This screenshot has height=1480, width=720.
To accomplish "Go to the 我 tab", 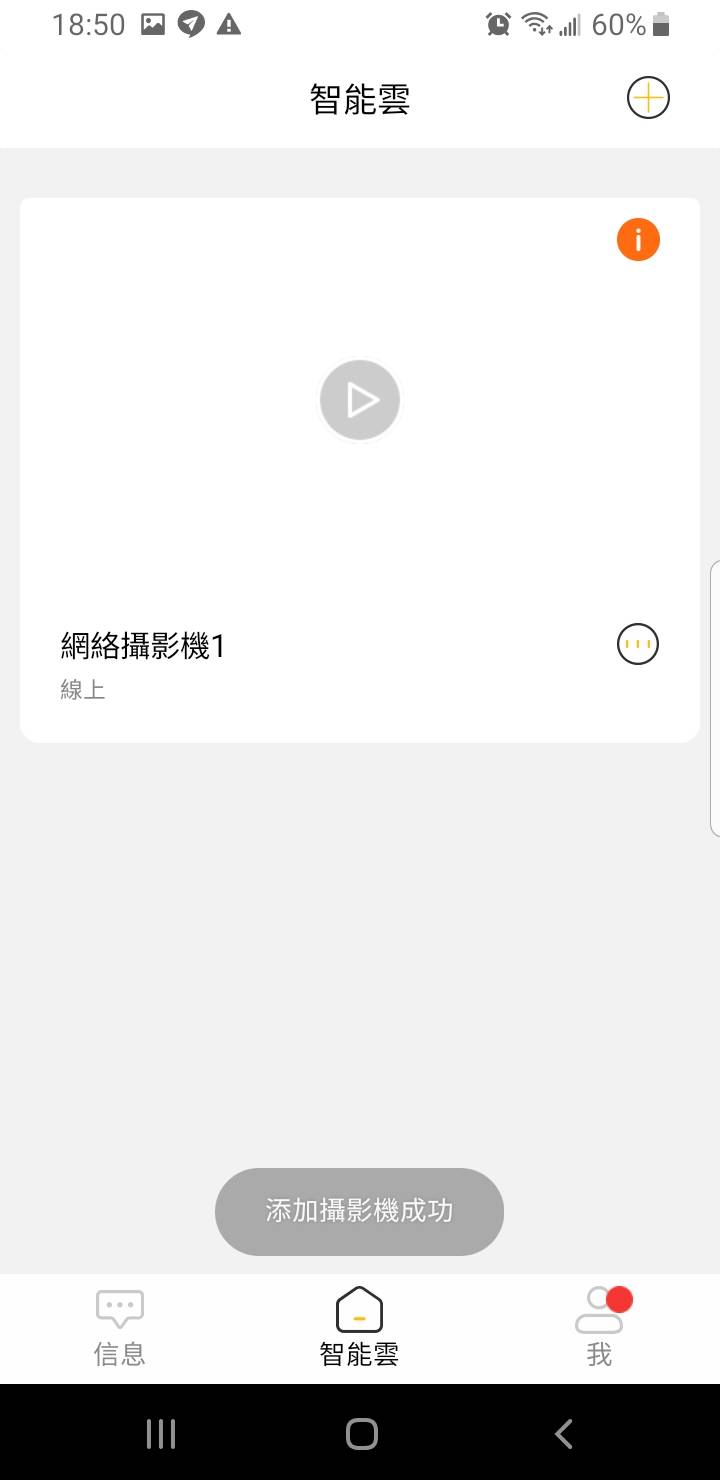I will tap(600, 1328).
